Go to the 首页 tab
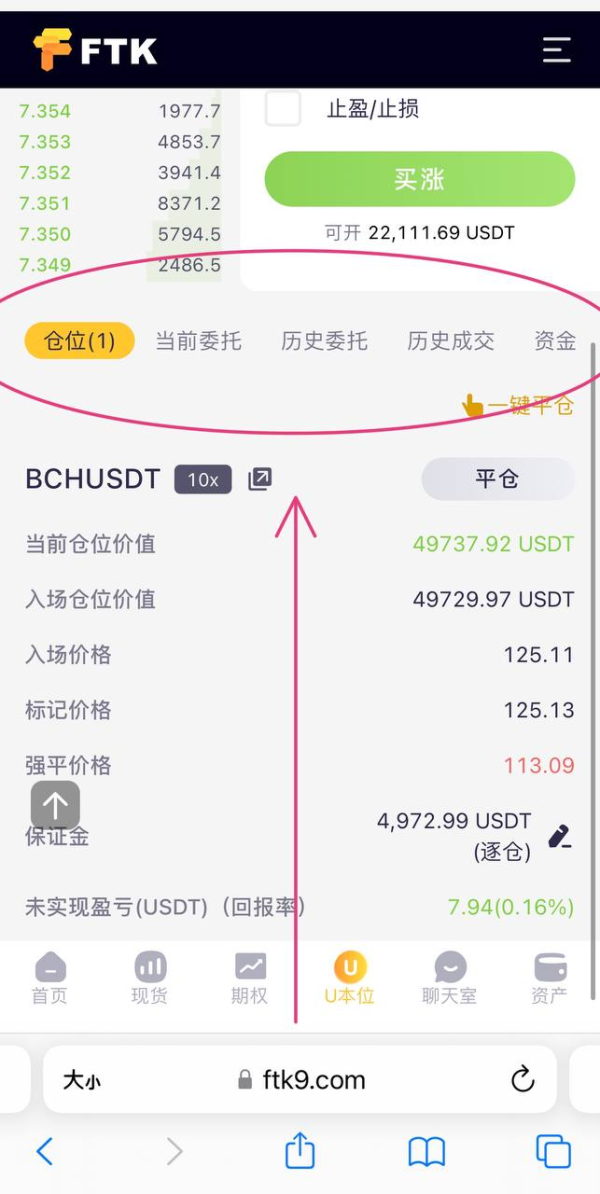Image resolution: width=600 pixels, height=1194 pixels. (50, 978)
